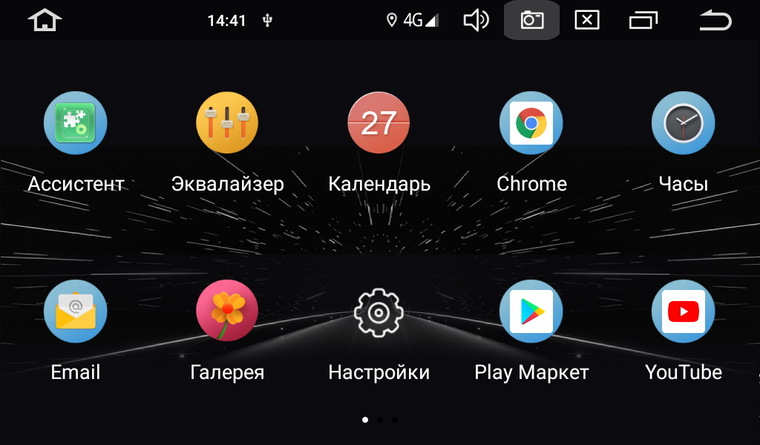Screen dimensions: 760x445
Task: Open Настройки settings
Action: (379, 313)
